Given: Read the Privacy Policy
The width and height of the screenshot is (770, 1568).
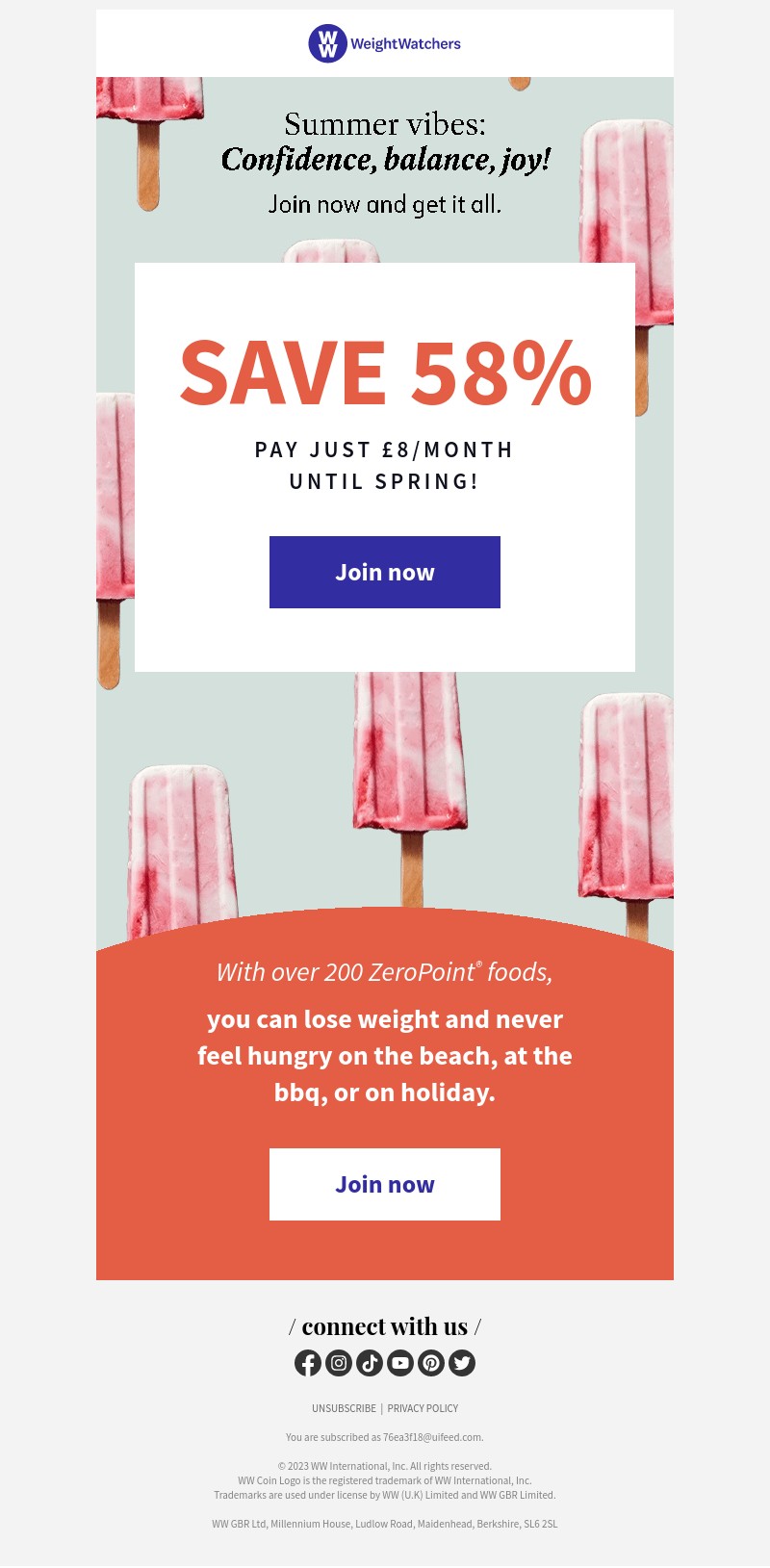Looking at the screenshot, I should coord(423,1408).
